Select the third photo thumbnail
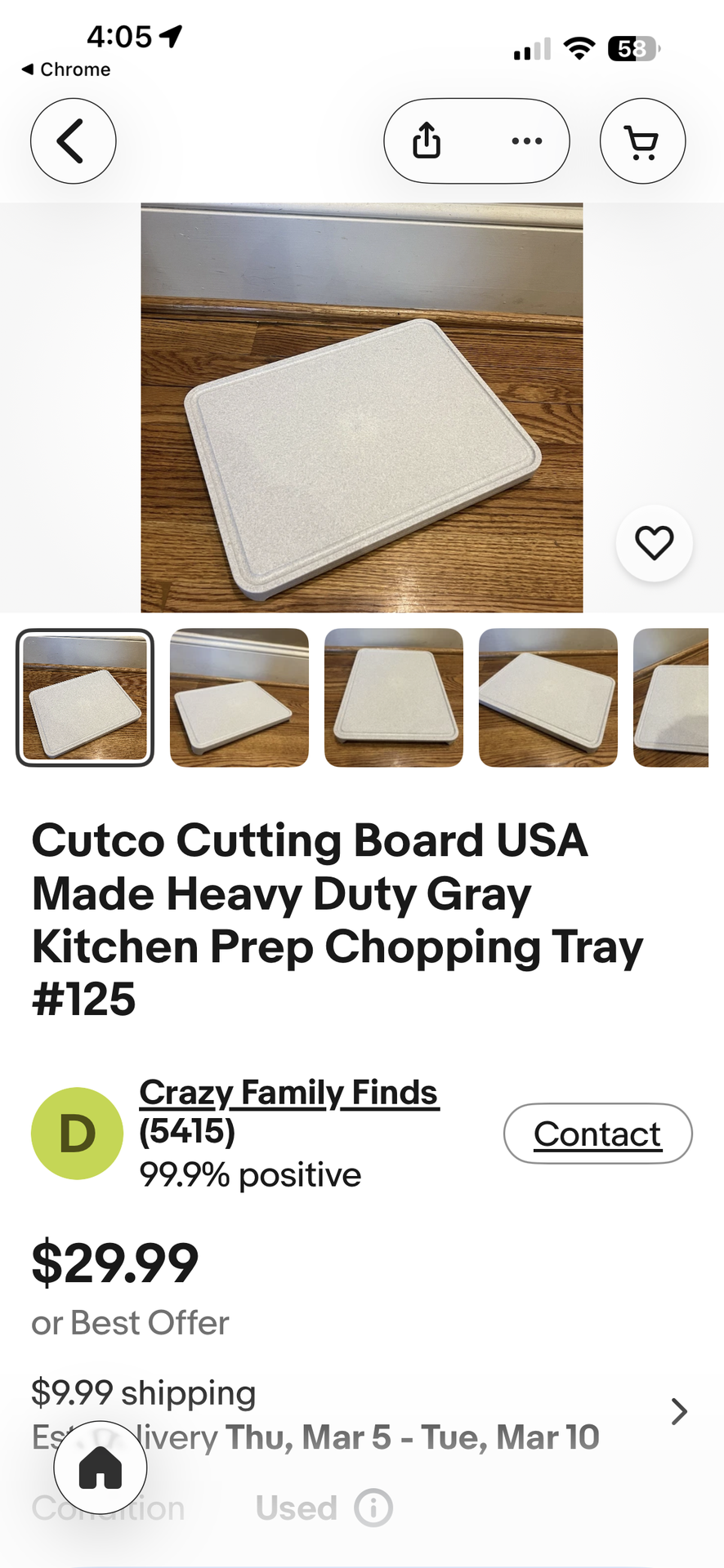Screen dimensions: 724x1568 394,697
